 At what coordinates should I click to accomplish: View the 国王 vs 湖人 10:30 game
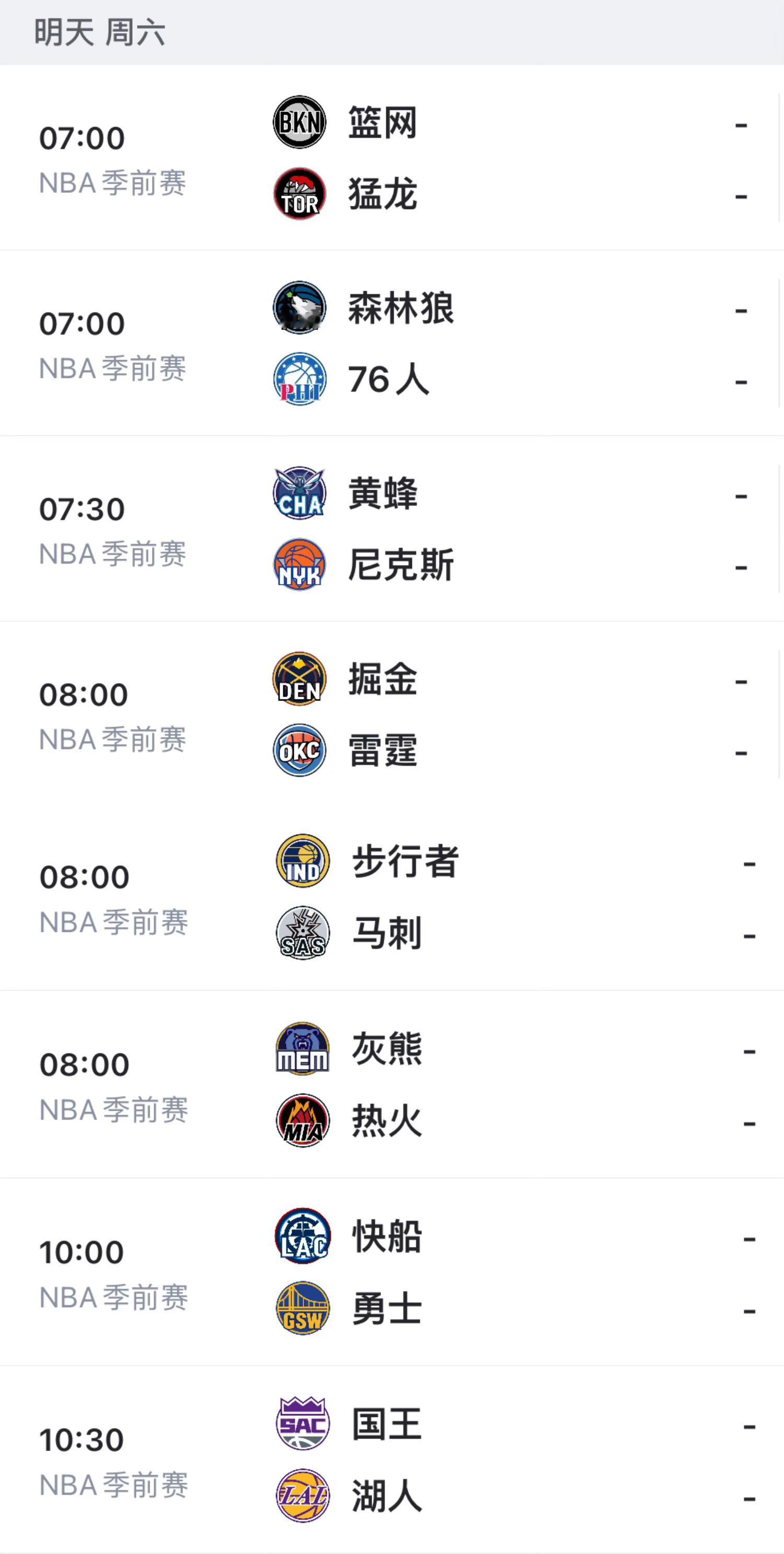point(392,1459)
